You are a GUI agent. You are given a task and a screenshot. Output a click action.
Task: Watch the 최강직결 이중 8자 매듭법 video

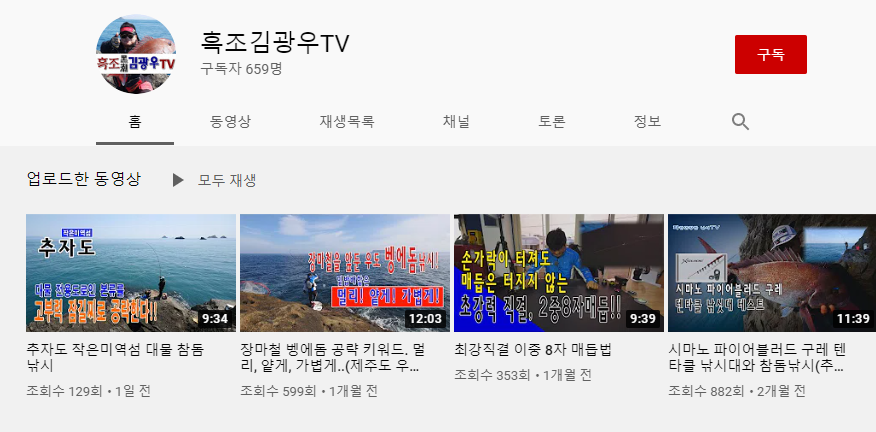tap(559, 272)
